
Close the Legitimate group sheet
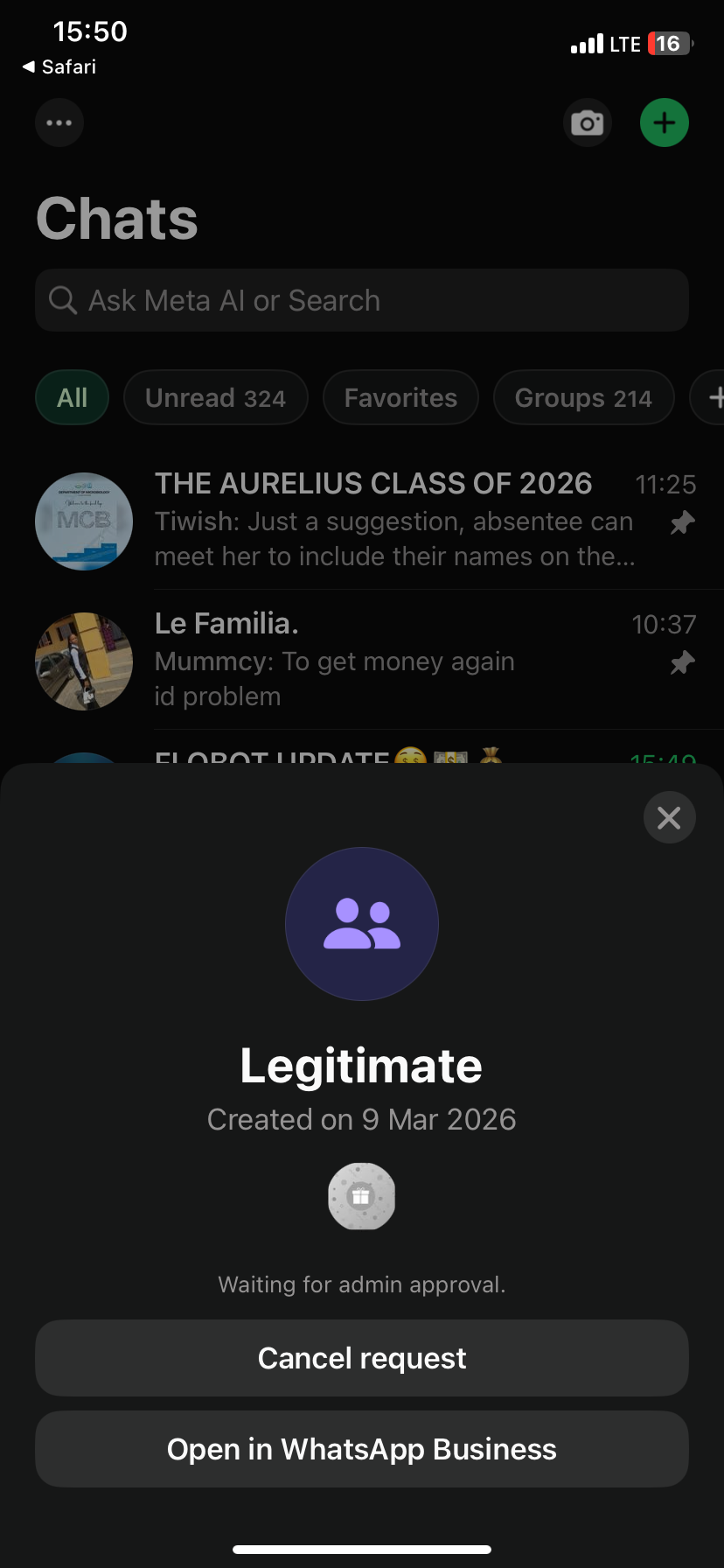[x=669, y=817]
